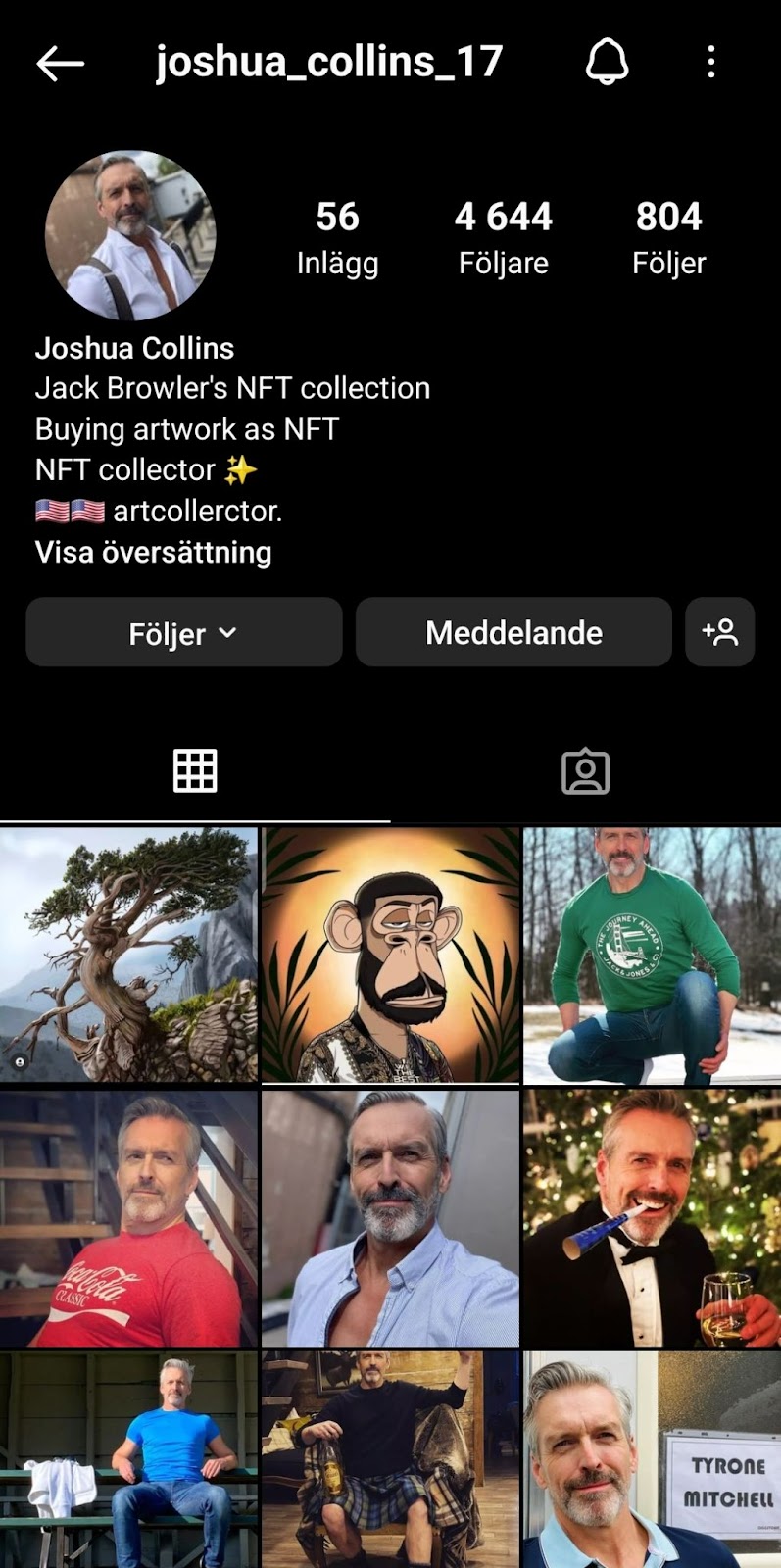Image resolution: width=781 pixels, height=1568 pixels.
Task: Open the blue t-shirt bench photo
Action: (128, 1460)
